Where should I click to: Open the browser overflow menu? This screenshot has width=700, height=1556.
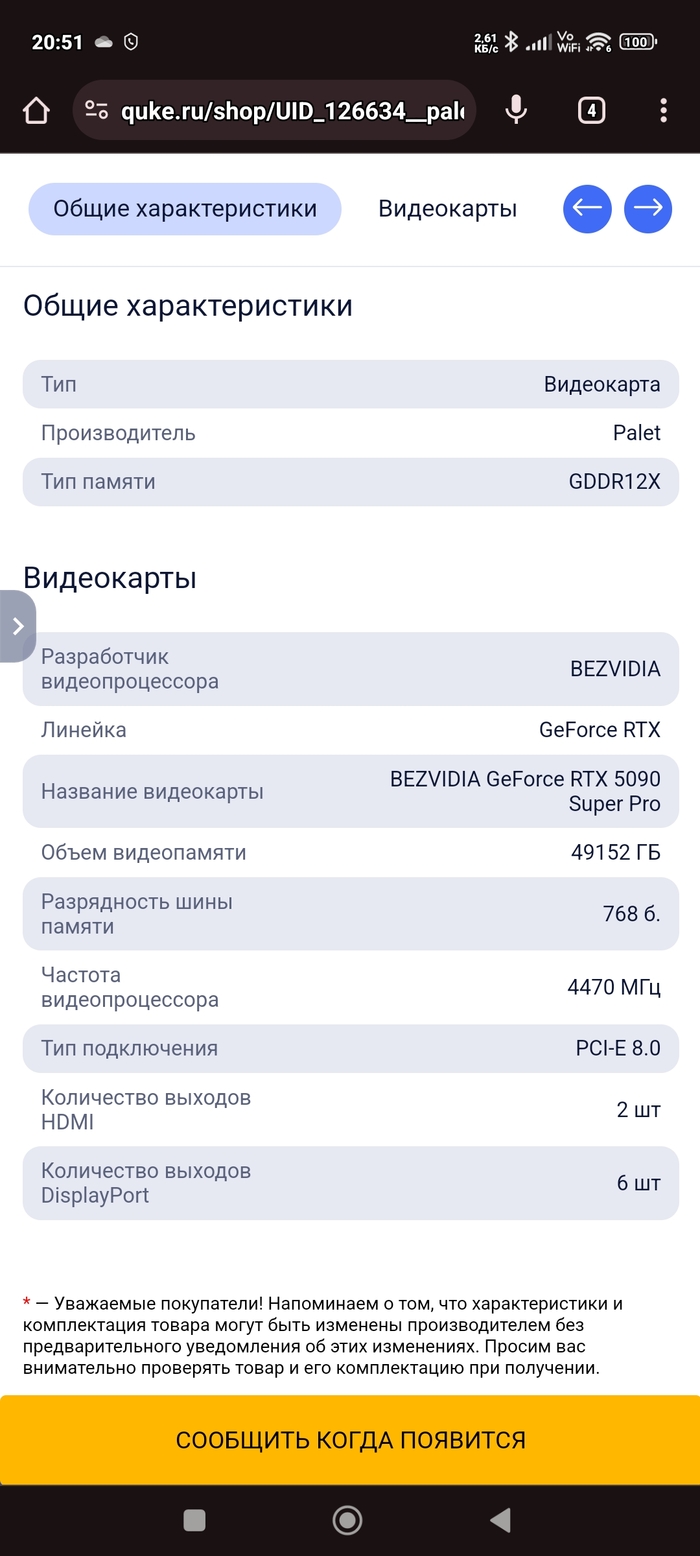663,110
